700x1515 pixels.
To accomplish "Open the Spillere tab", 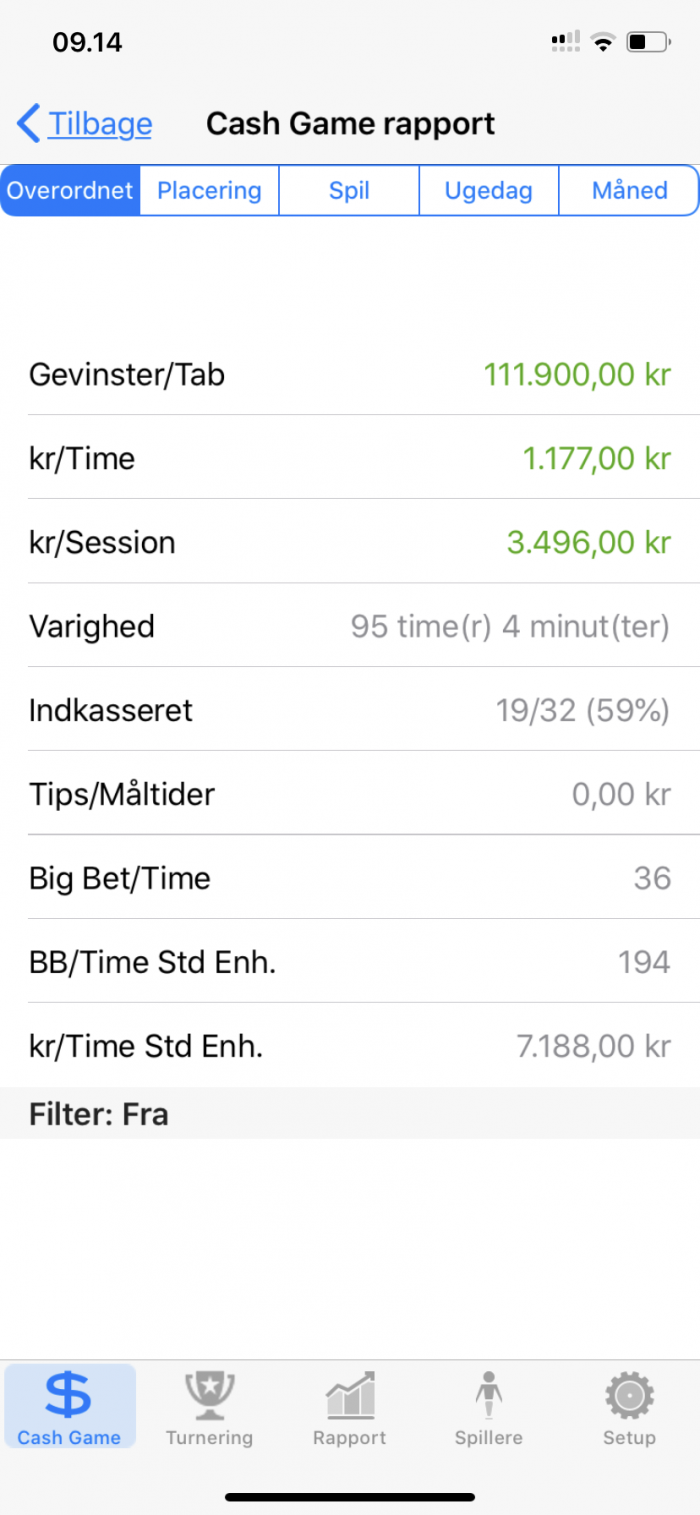I will coord(489,1407).
